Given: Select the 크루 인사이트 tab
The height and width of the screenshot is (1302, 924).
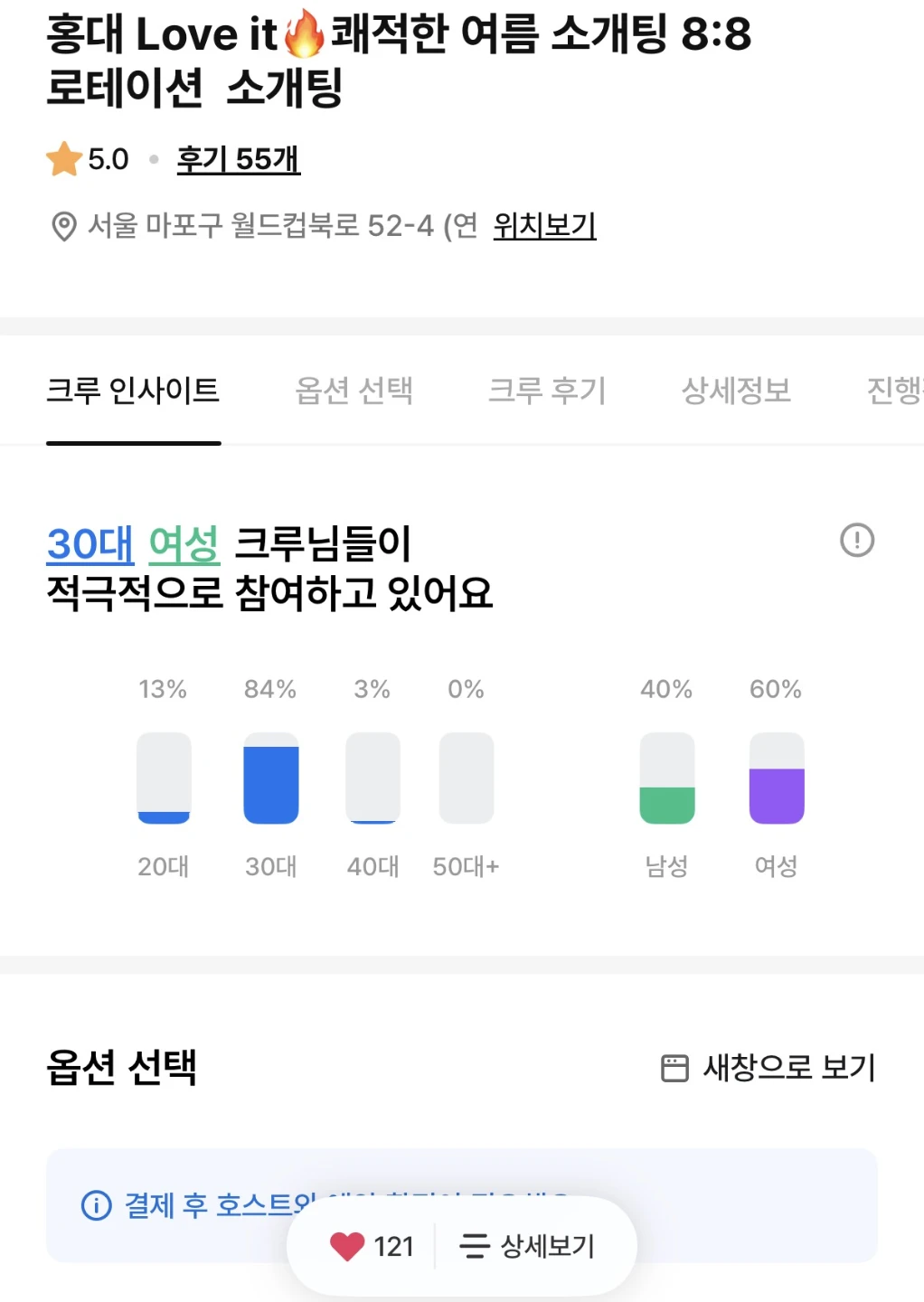Looking at the screenshot, I should pyautogui.click(x=133, y=391).
